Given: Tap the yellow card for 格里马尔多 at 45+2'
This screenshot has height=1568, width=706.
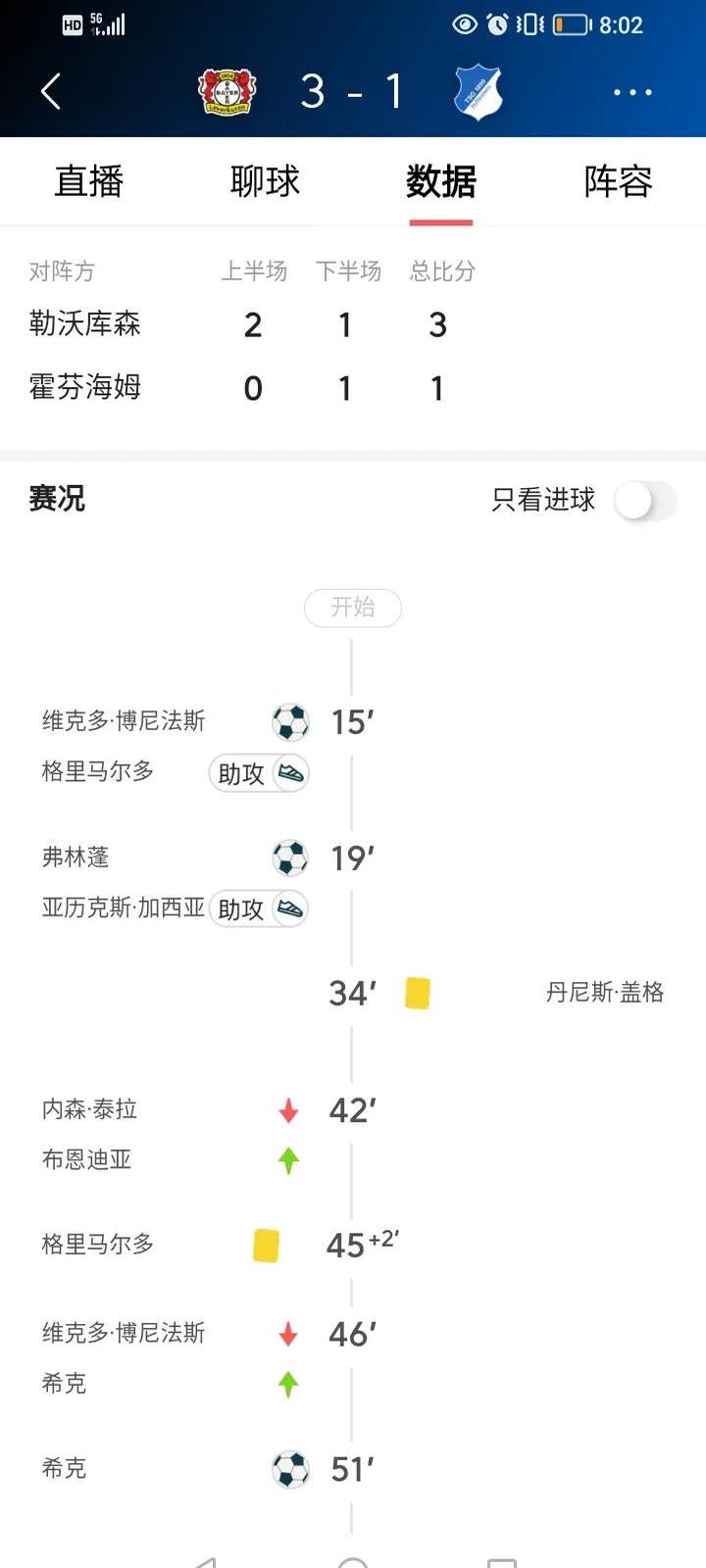Looking at the screenshot, I should tap(265, 1245).
